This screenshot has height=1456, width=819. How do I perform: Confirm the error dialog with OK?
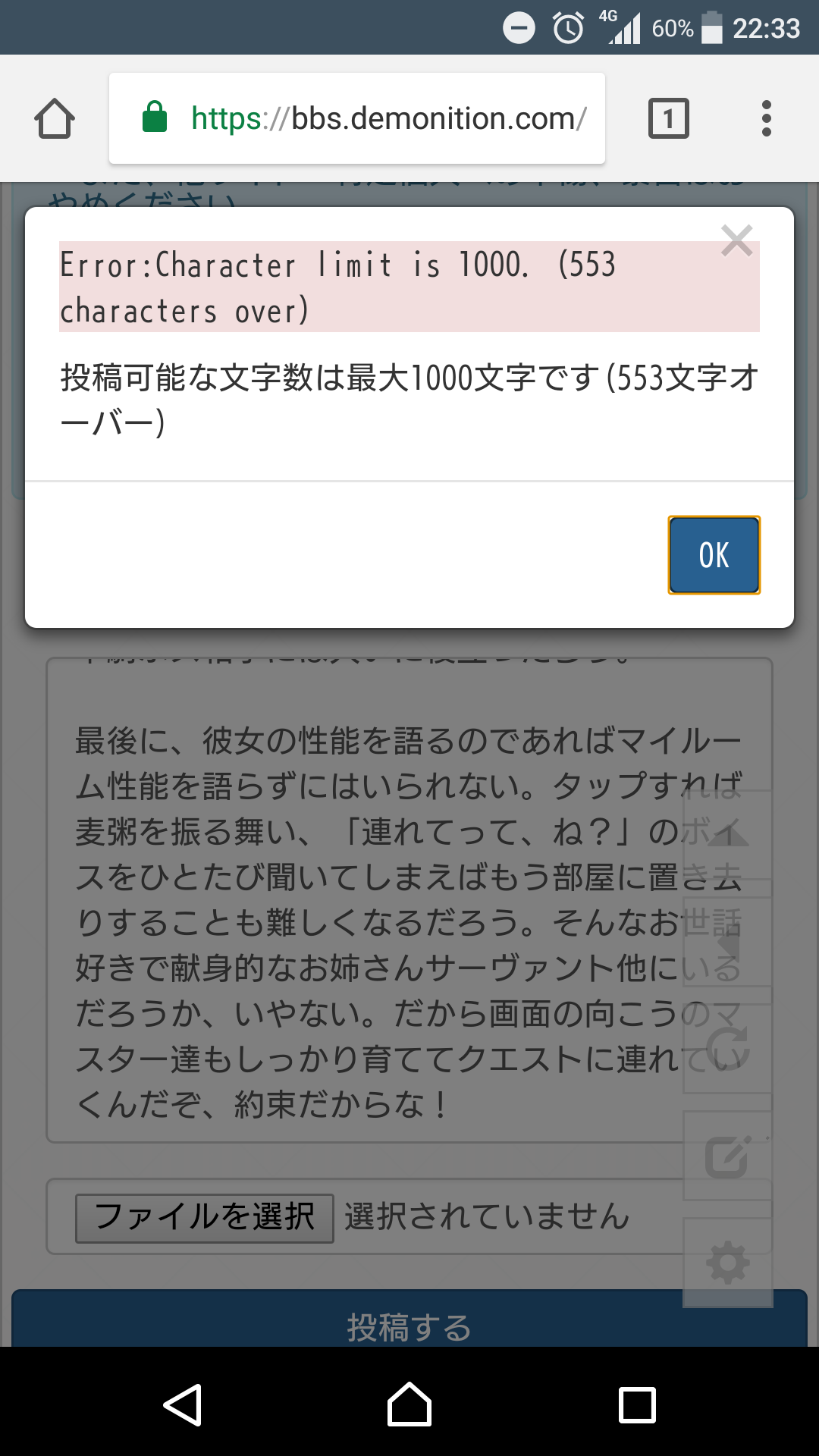point(714,555)
